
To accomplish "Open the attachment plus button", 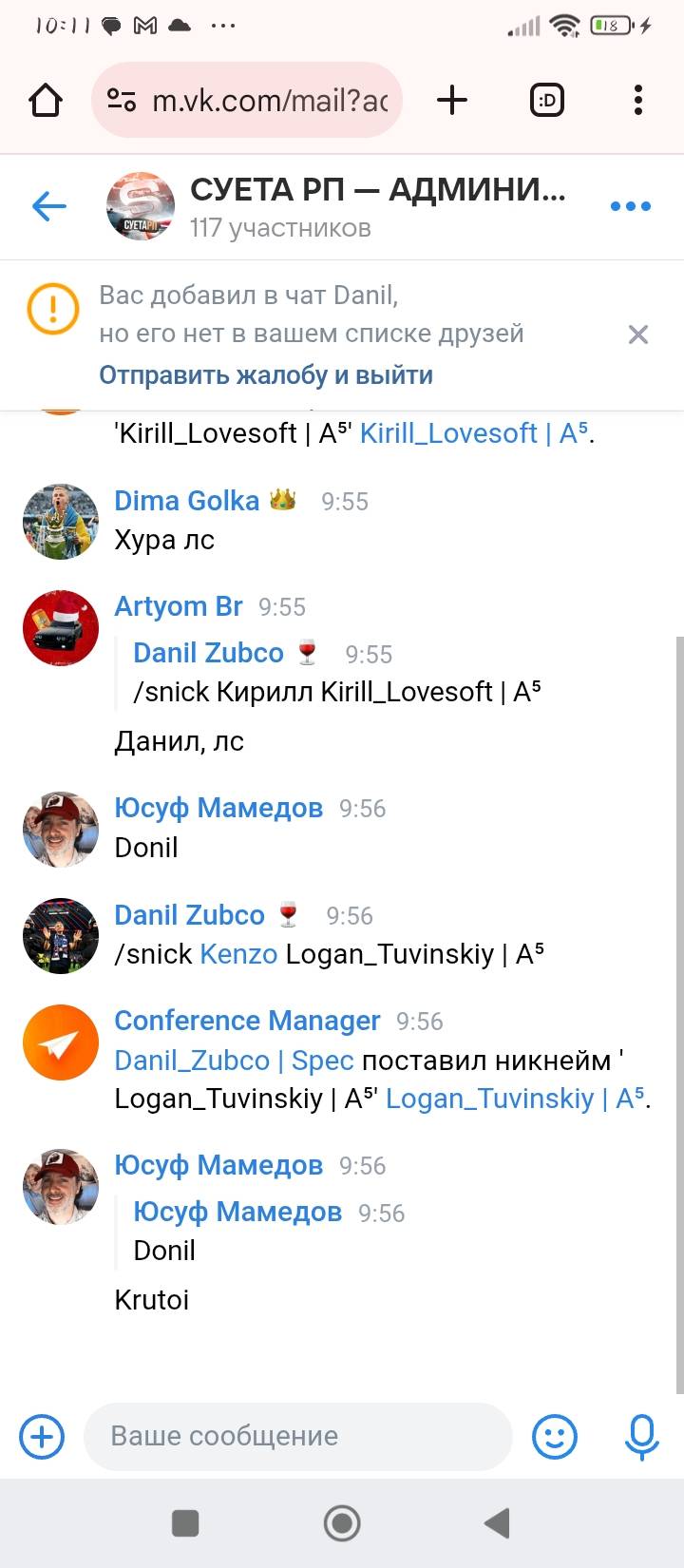I will tap(42, 1436).
